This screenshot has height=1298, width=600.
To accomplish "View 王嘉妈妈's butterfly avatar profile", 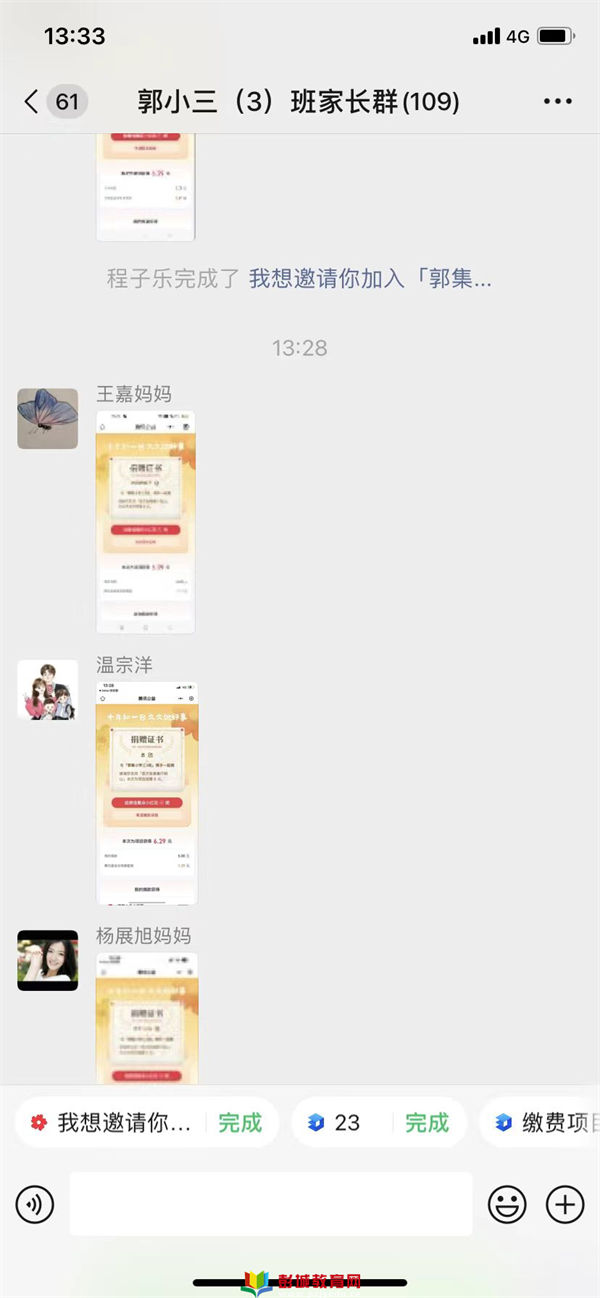I will pos(48,418).
